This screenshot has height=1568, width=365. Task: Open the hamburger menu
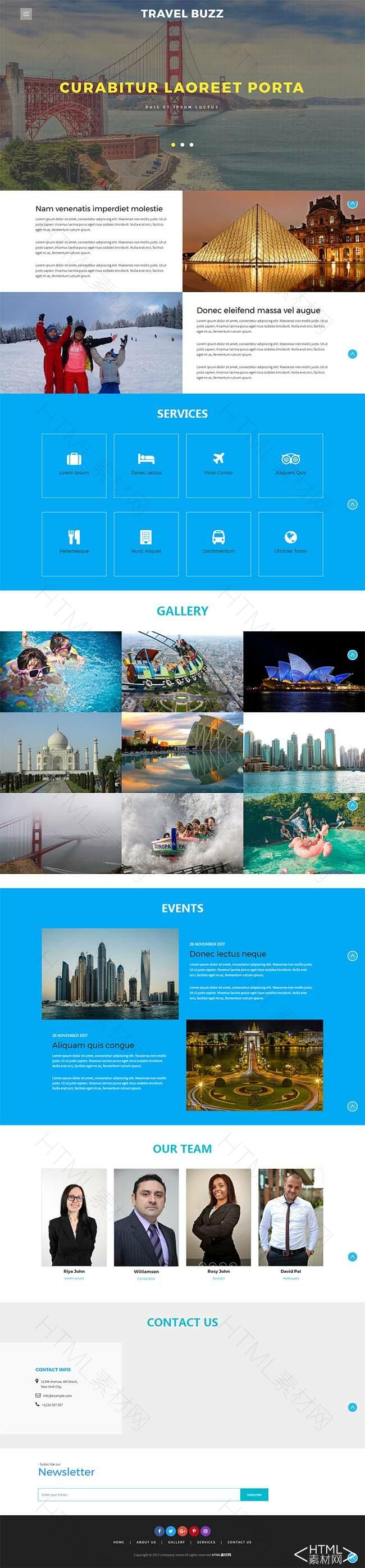[26, 13]
